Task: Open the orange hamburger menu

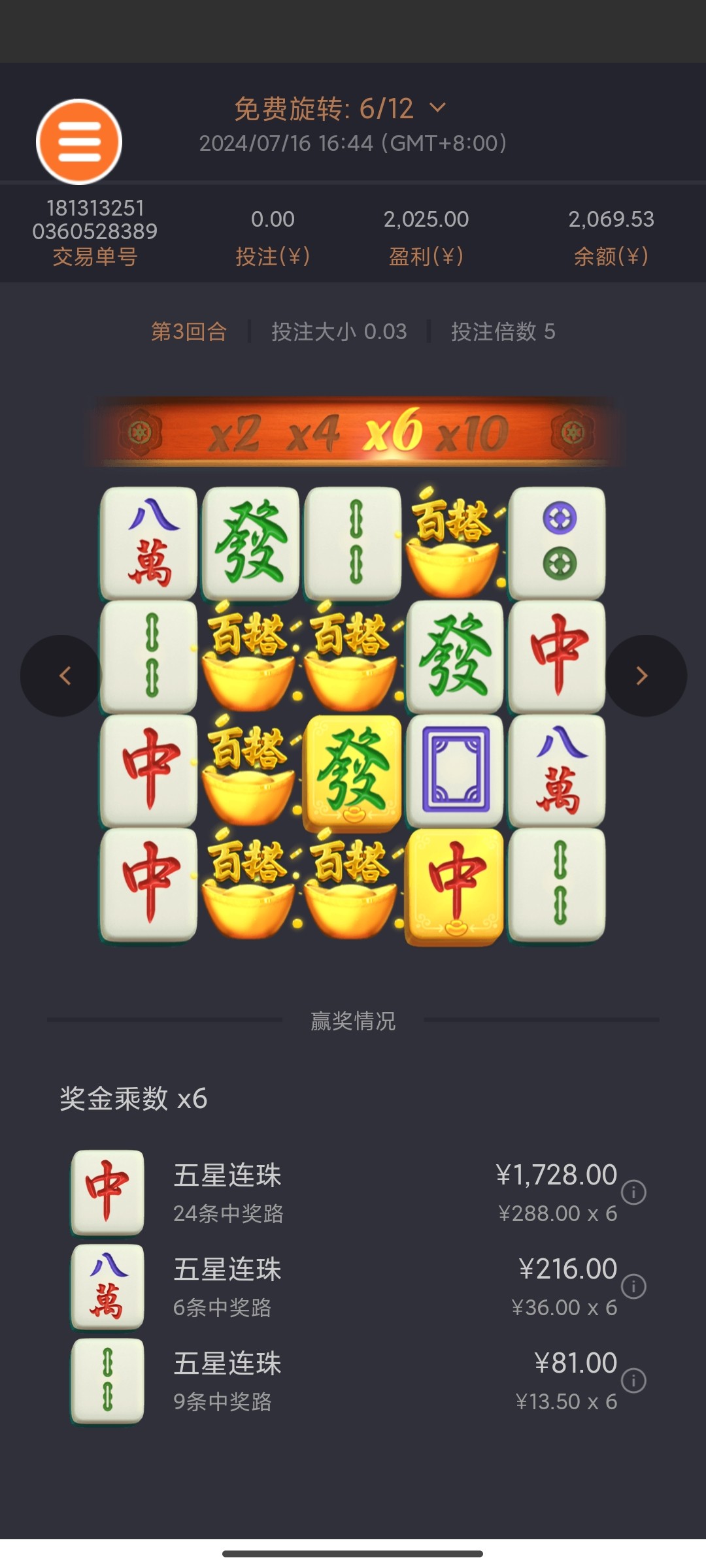Action: tap(79, 142)
